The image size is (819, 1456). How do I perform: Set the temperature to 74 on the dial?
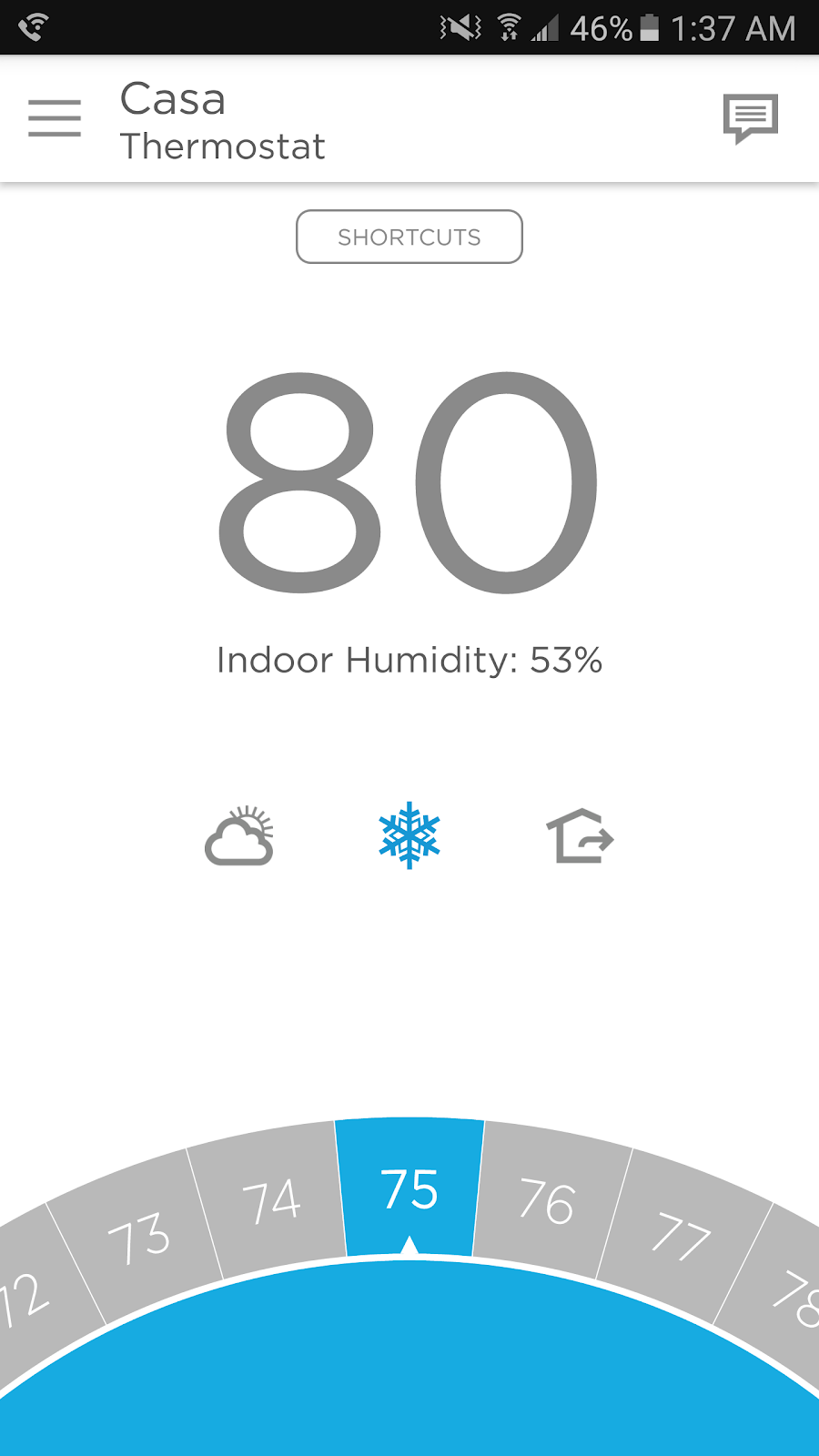click(271, 1201)
